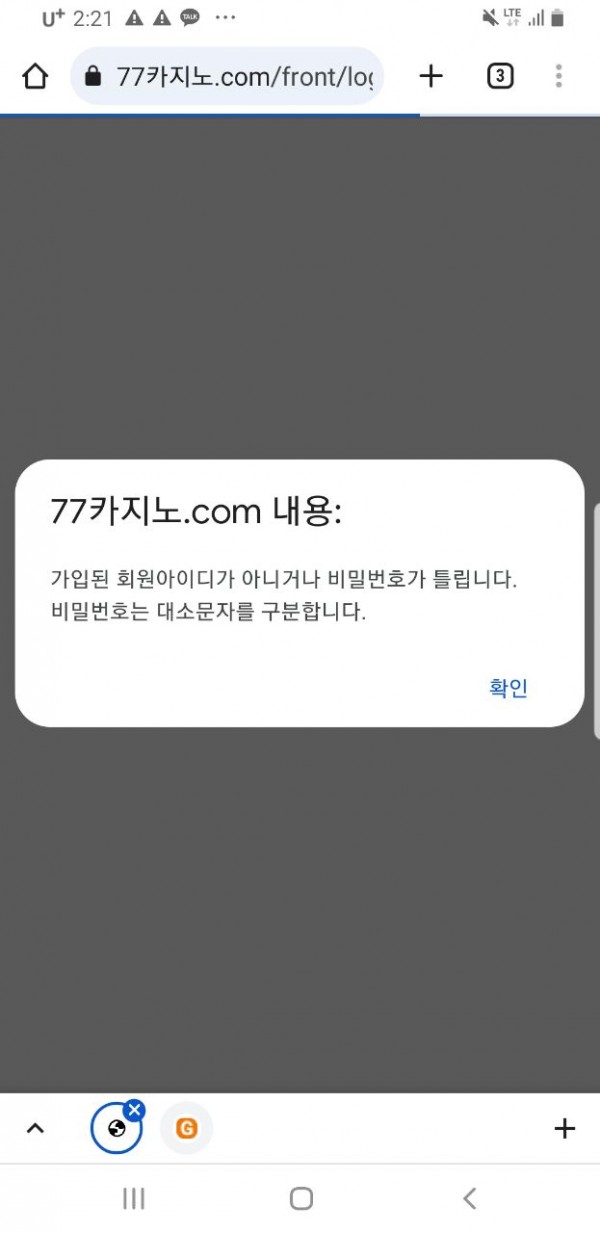Switch to the orange G tab
This screenshot has height=1233, width=600.
pyautogui.click(x=186, y=1129)
